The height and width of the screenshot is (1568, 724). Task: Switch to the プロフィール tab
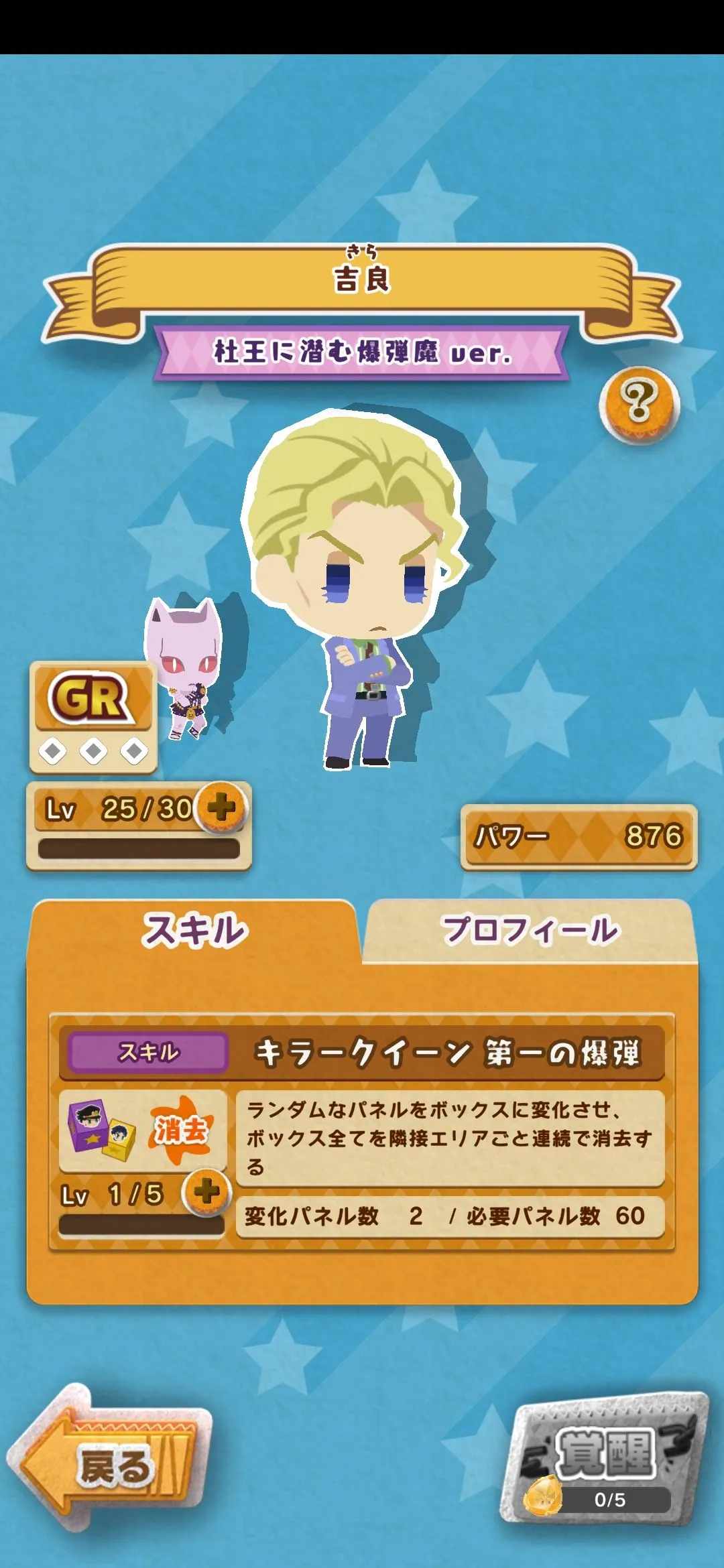pyautogui.click(x=530, y=931)
